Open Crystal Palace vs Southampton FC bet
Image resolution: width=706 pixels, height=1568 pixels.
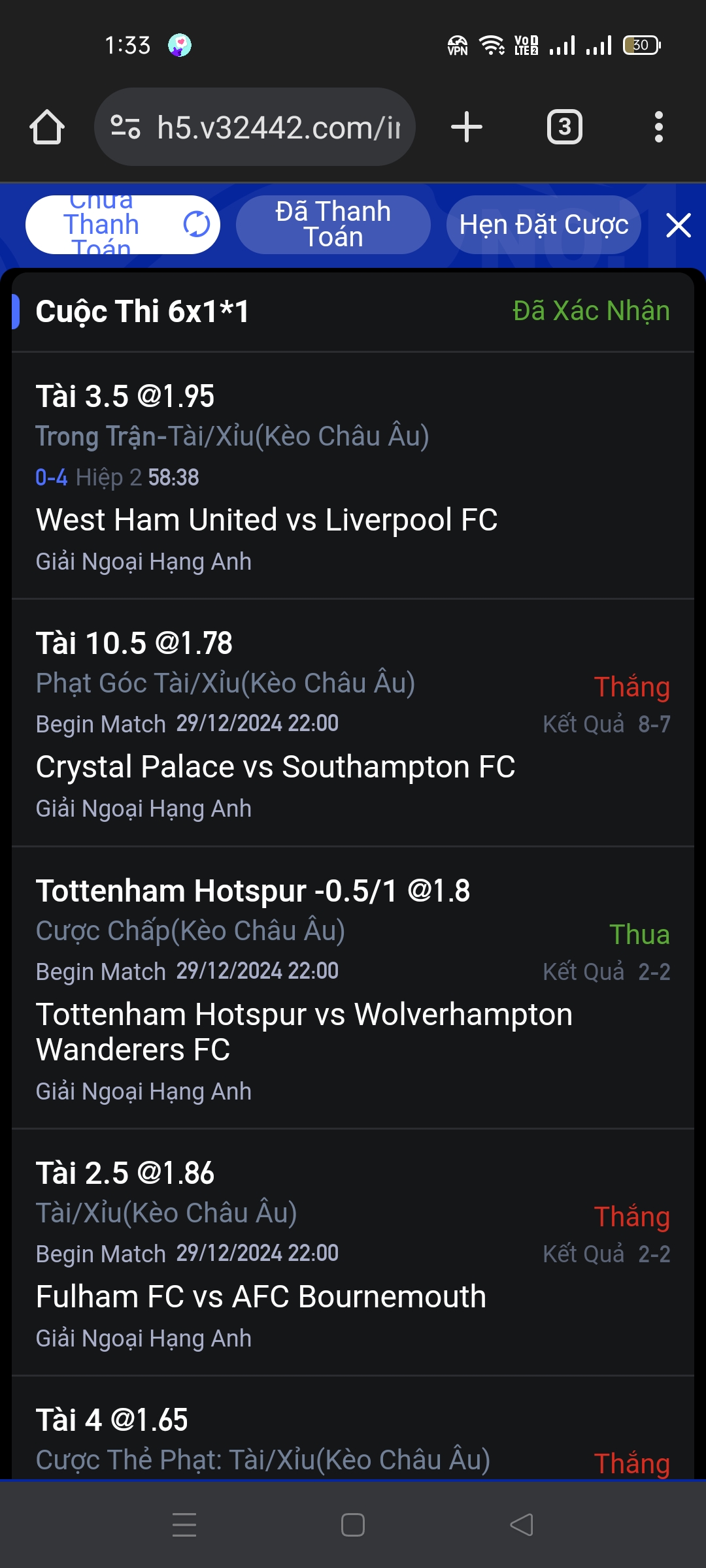click(x=275, y=767)
